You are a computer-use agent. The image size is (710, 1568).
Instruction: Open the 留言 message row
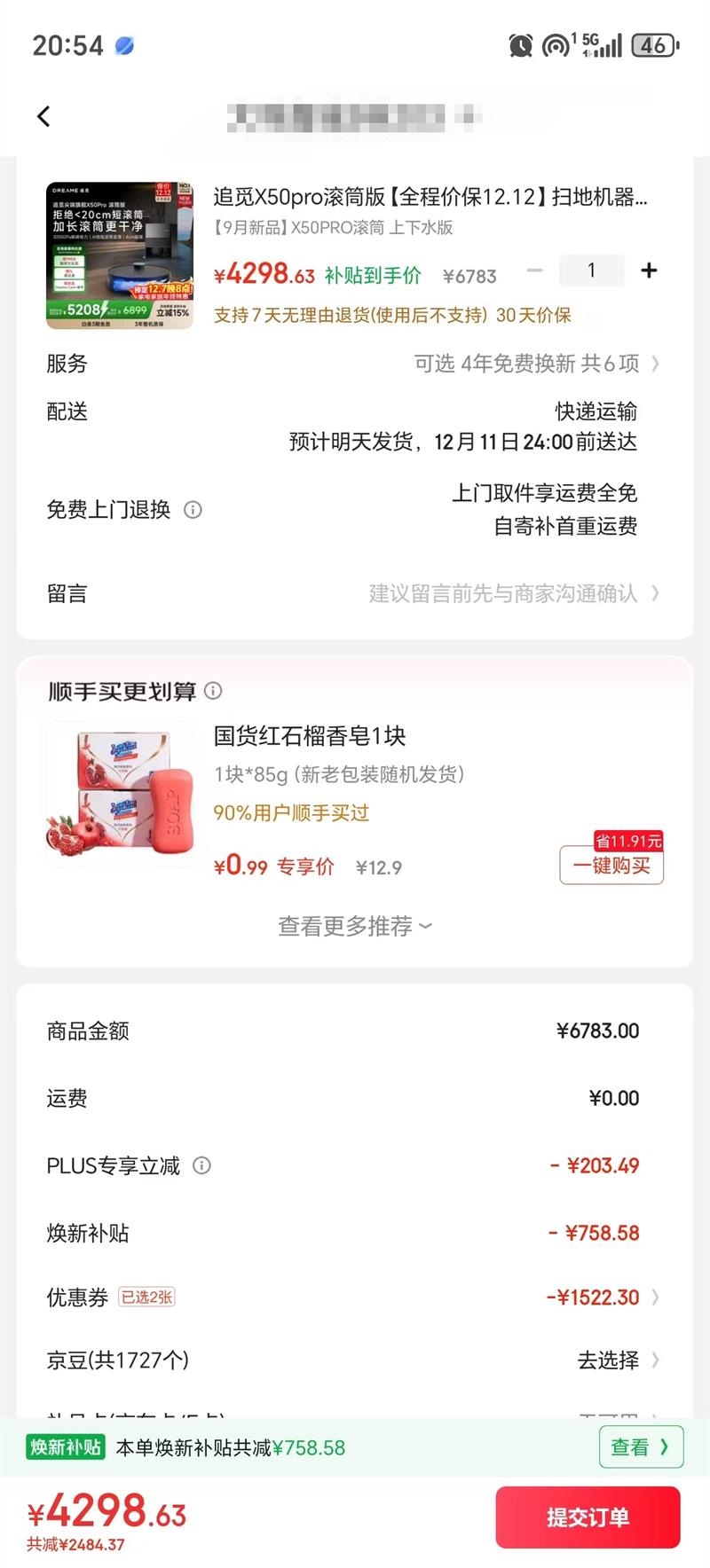pos(354,593)
